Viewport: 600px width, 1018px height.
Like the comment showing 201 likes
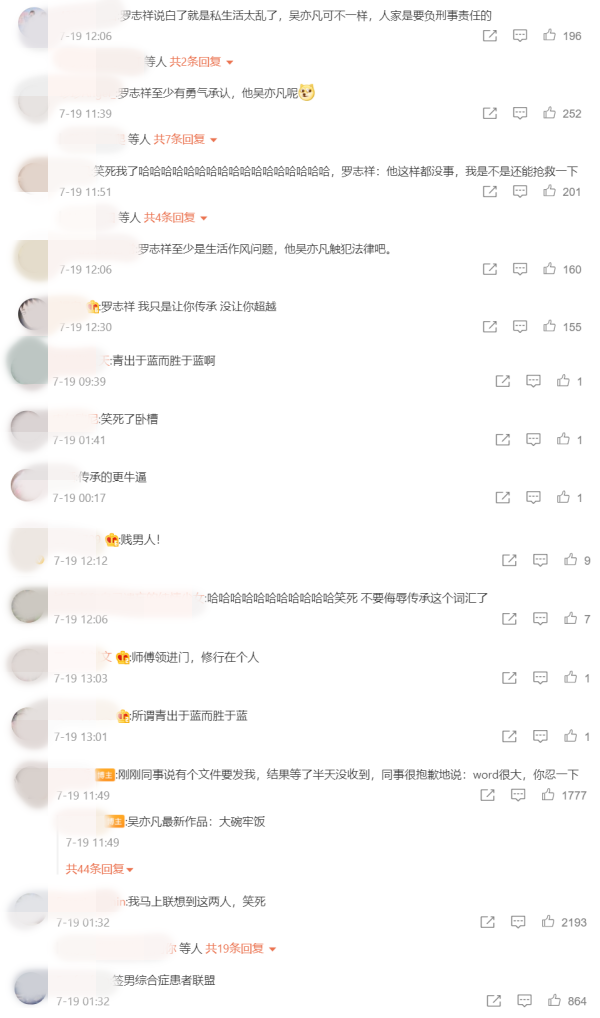pyautogui.click(x=549, y=192)
